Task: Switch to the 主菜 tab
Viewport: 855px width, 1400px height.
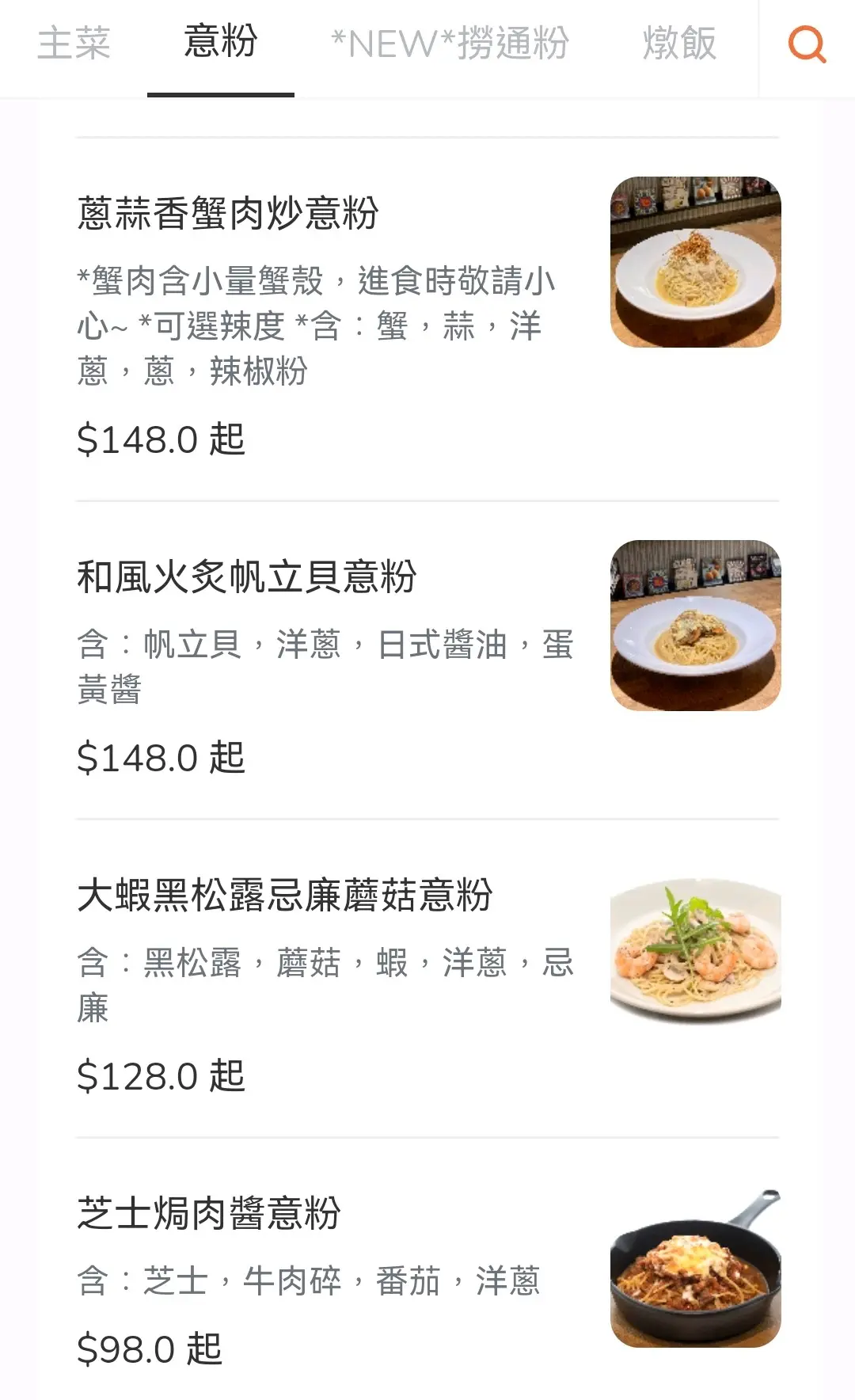Action: pos(74,44)
